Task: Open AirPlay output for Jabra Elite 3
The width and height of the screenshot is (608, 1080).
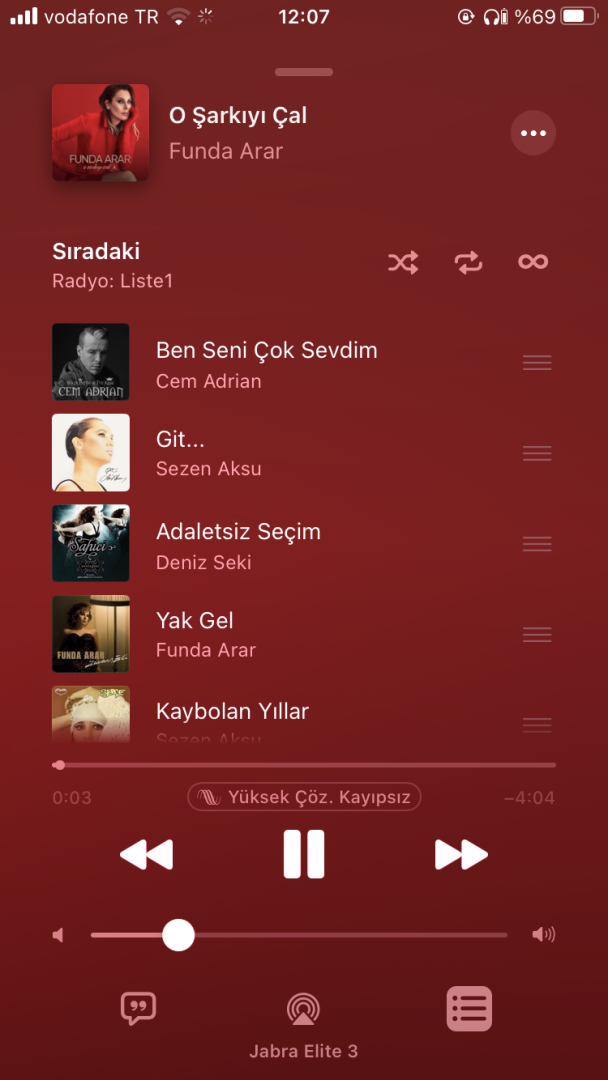Action: [303, 1010]
